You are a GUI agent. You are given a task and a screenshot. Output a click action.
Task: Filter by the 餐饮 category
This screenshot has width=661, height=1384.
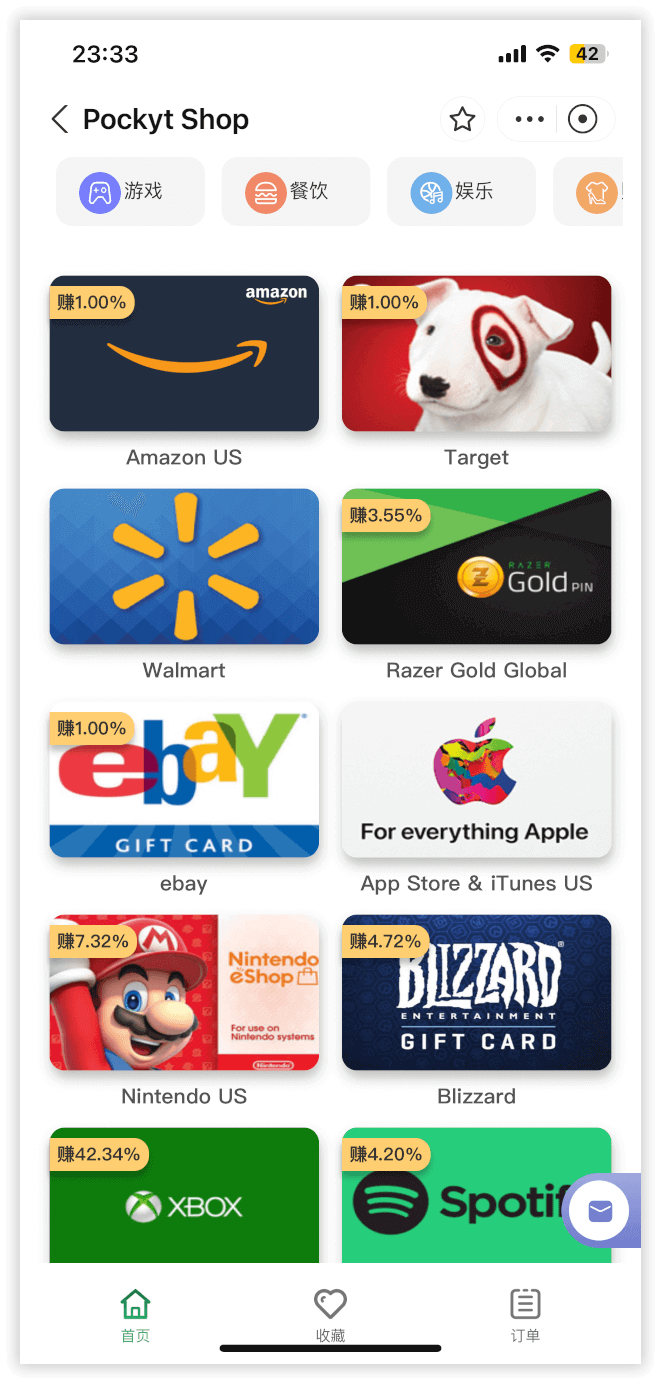coord(296,191)
